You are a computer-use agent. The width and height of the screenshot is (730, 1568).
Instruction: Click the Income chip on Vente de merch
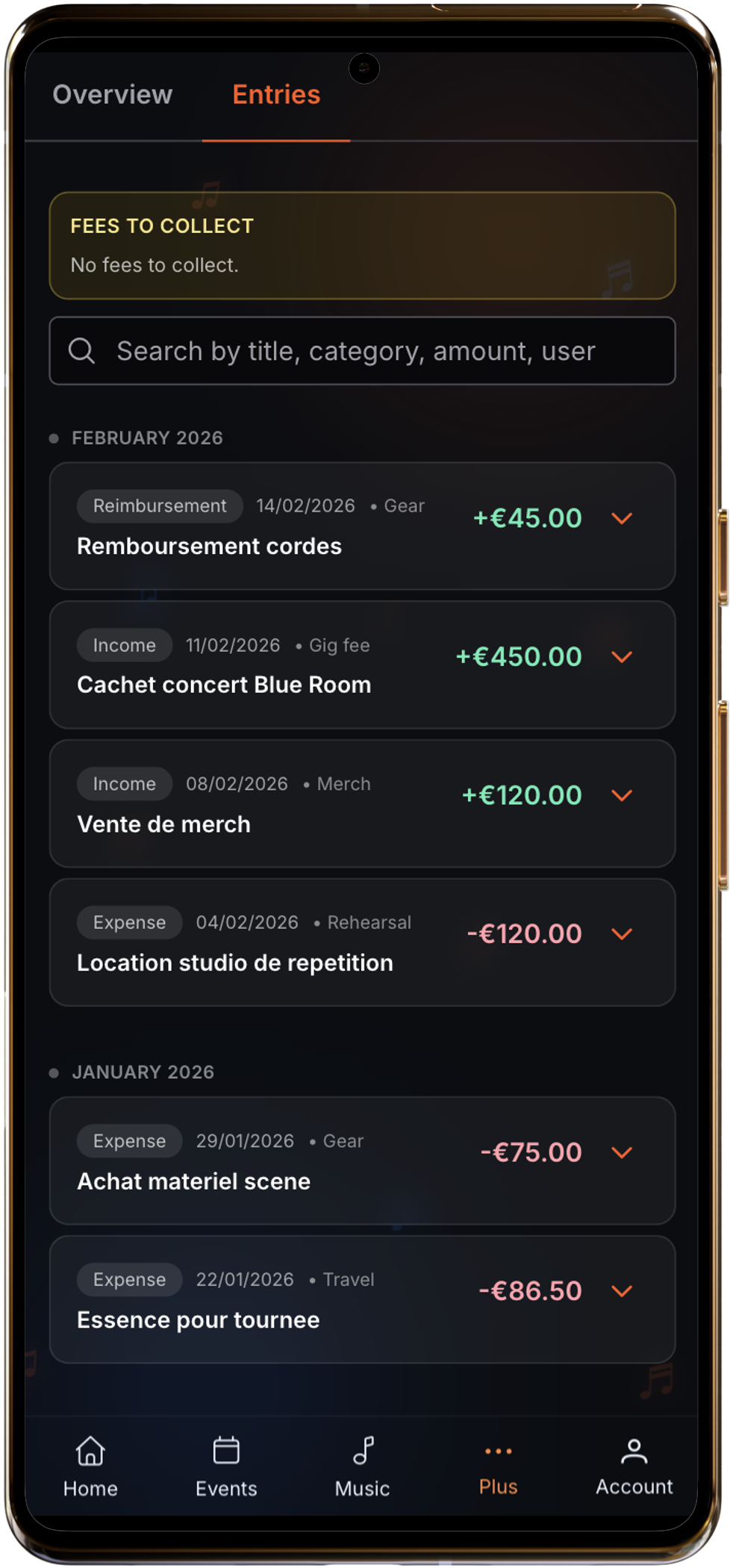click(x=124, y=783)
